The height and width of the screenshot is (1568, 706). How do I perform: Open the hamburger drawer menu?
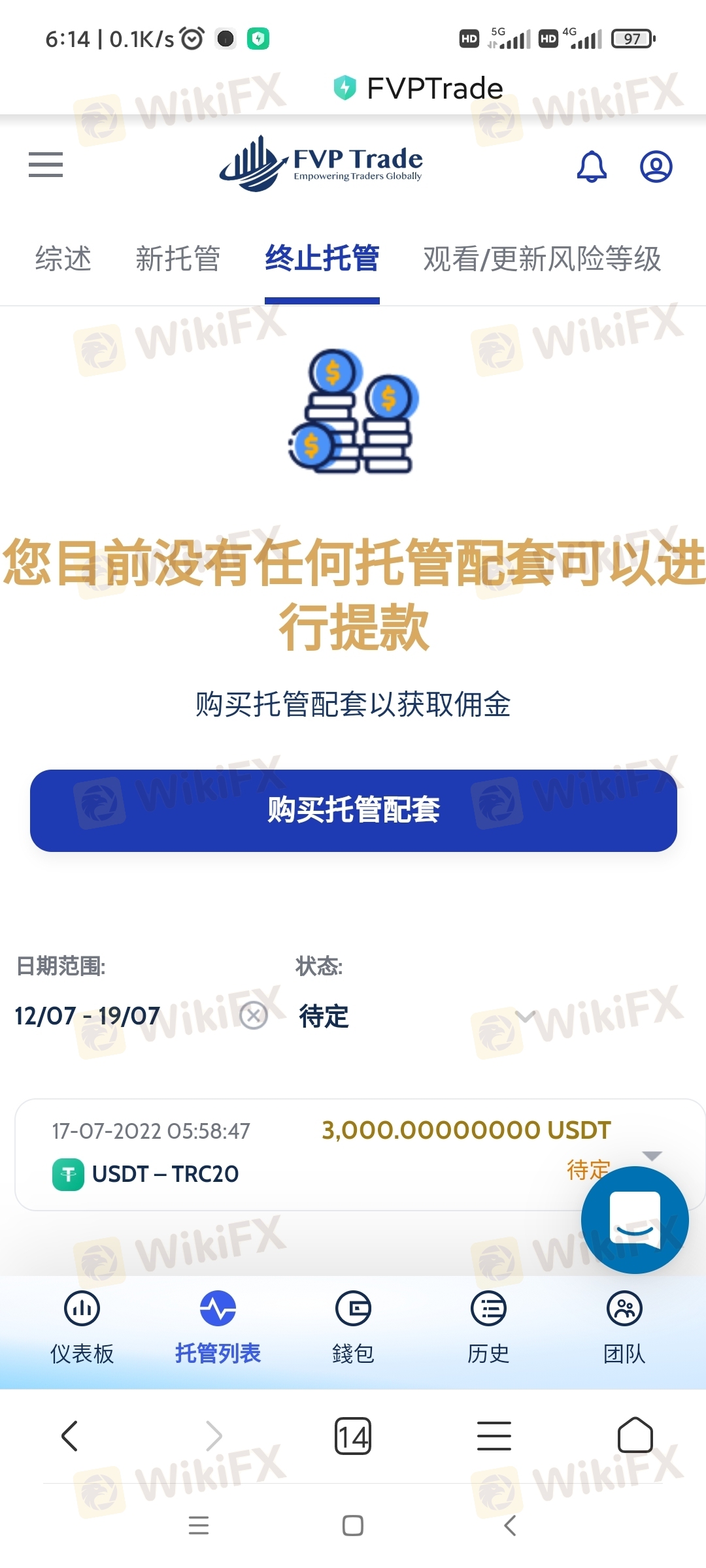point(46,165)
